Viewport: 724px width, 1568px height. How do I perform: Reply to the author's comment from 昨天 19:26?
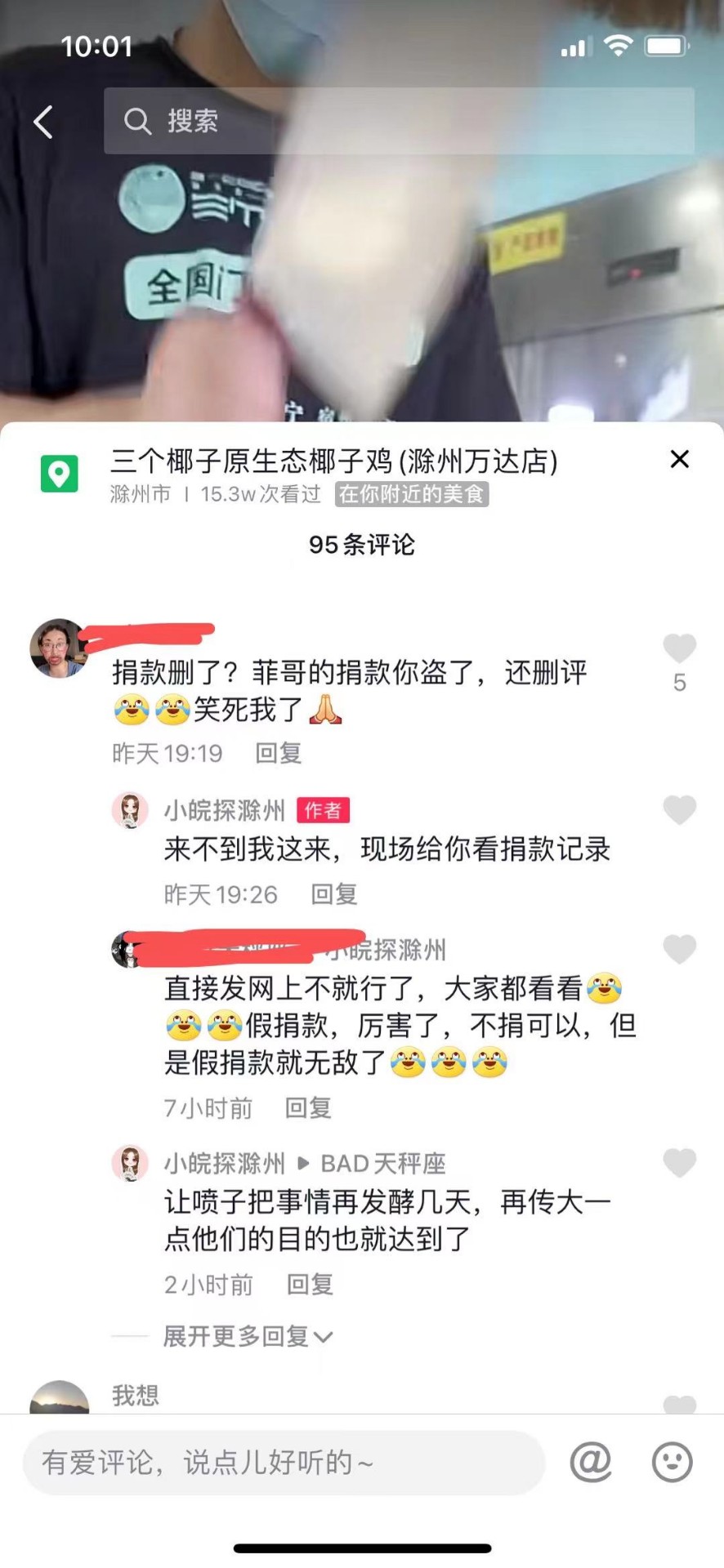pyautogui.click(x=334, y=894)
